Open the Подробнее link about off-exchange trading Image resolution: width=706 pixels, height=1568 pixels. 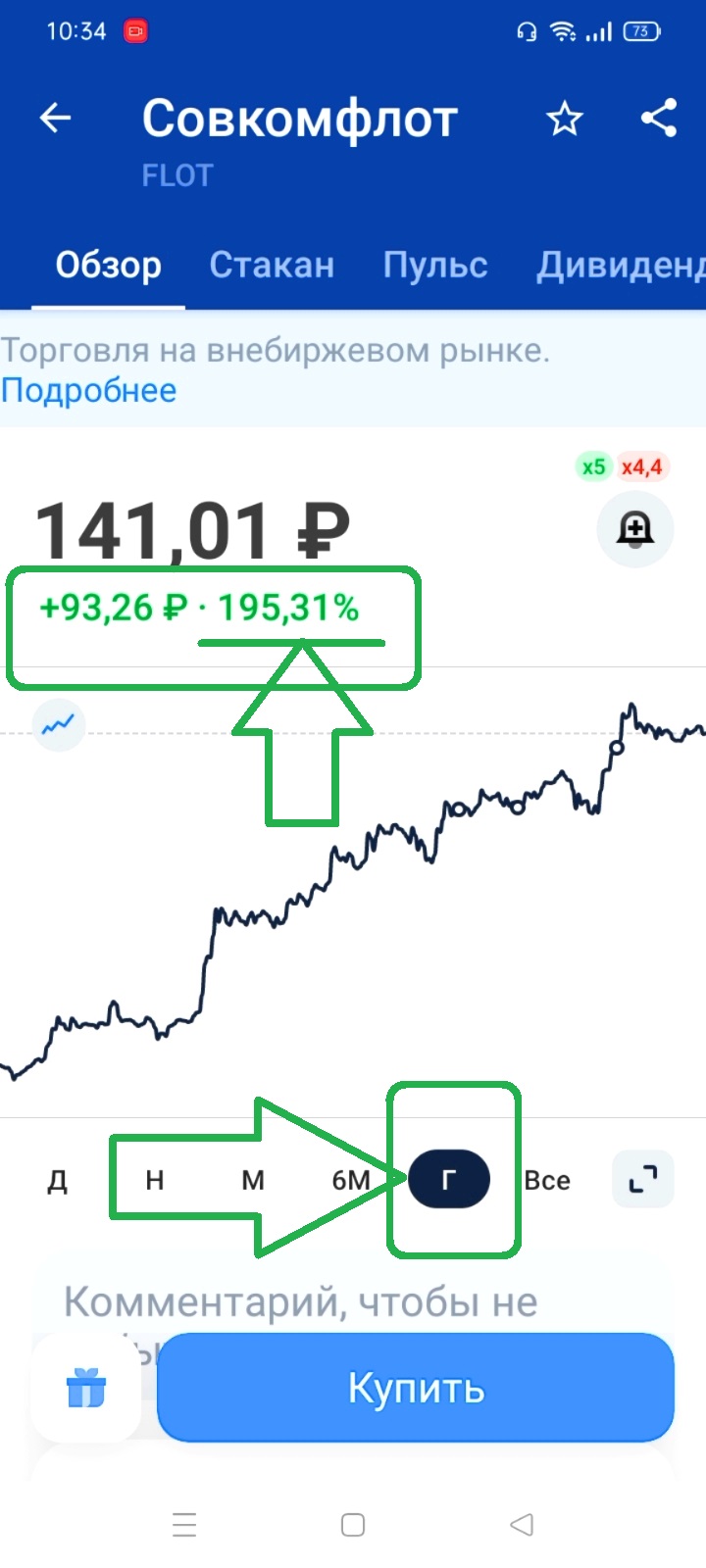pyautogui.click(x=88, y=390)
